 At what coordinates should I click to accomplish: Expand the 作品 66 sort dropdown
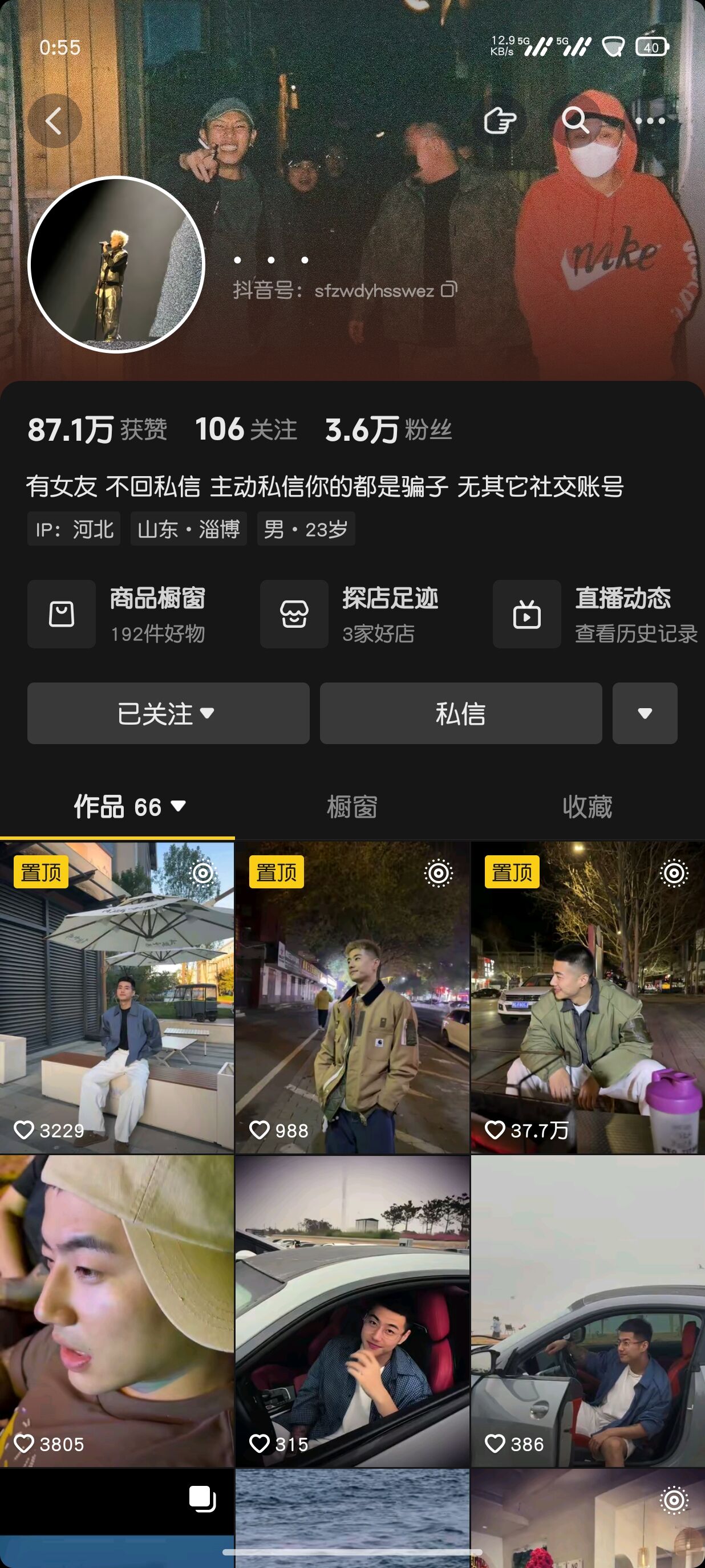[129, 807]
